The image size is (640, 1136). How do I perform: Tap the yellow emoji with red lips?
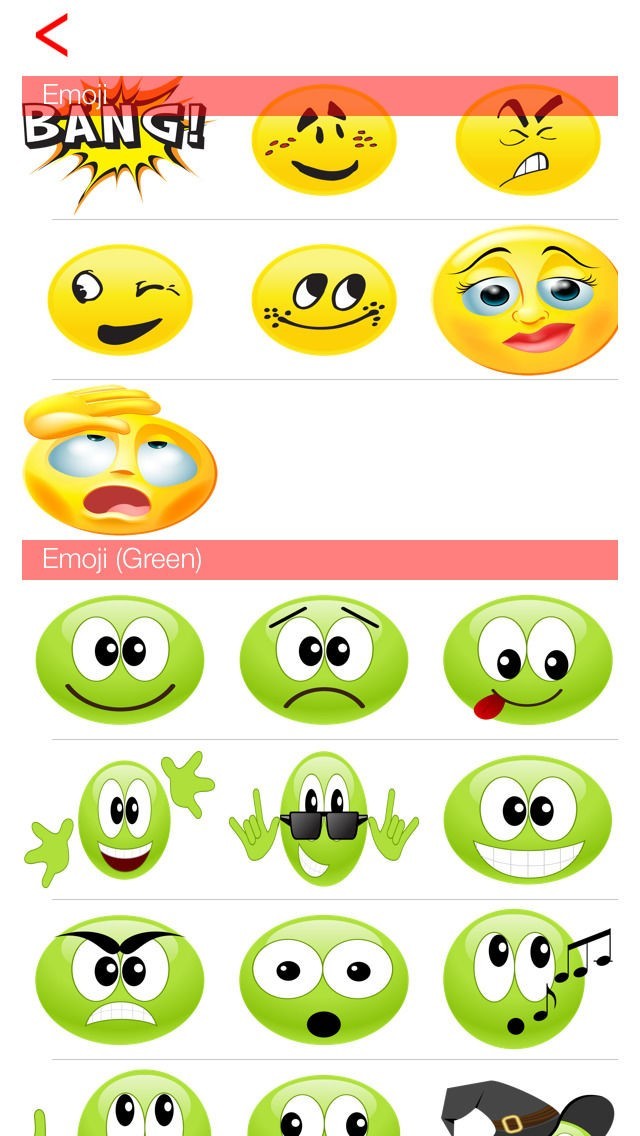click(526, 300)
